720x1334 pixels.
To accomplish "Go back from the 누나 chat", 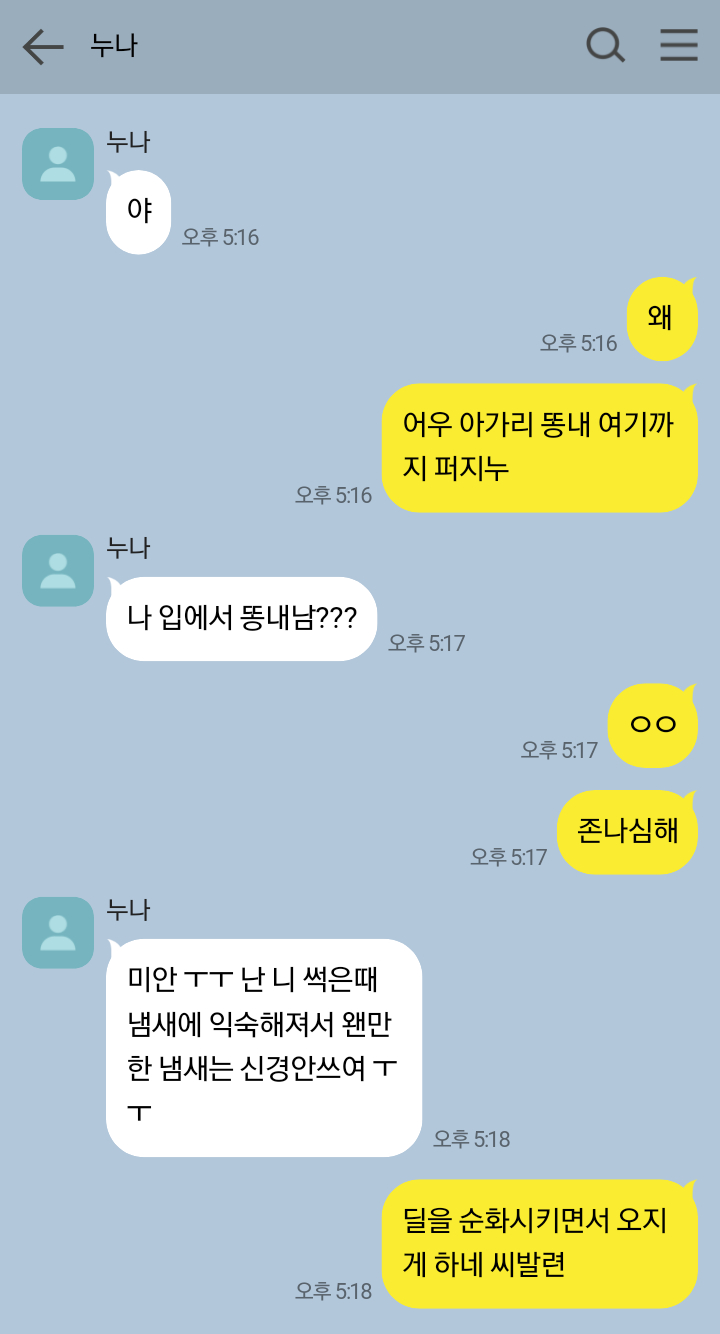I will coord(42,47).
